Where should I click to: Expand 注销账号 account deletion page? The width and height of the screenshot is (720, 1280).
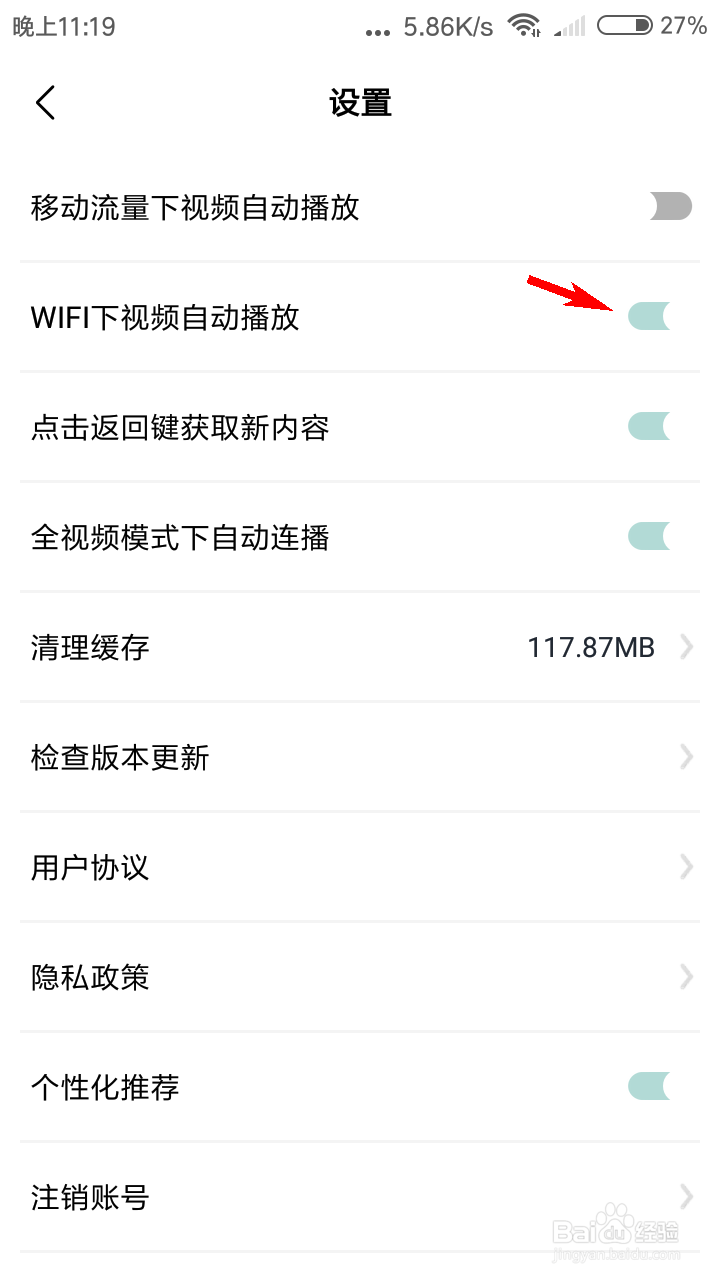pos(686,1196)
